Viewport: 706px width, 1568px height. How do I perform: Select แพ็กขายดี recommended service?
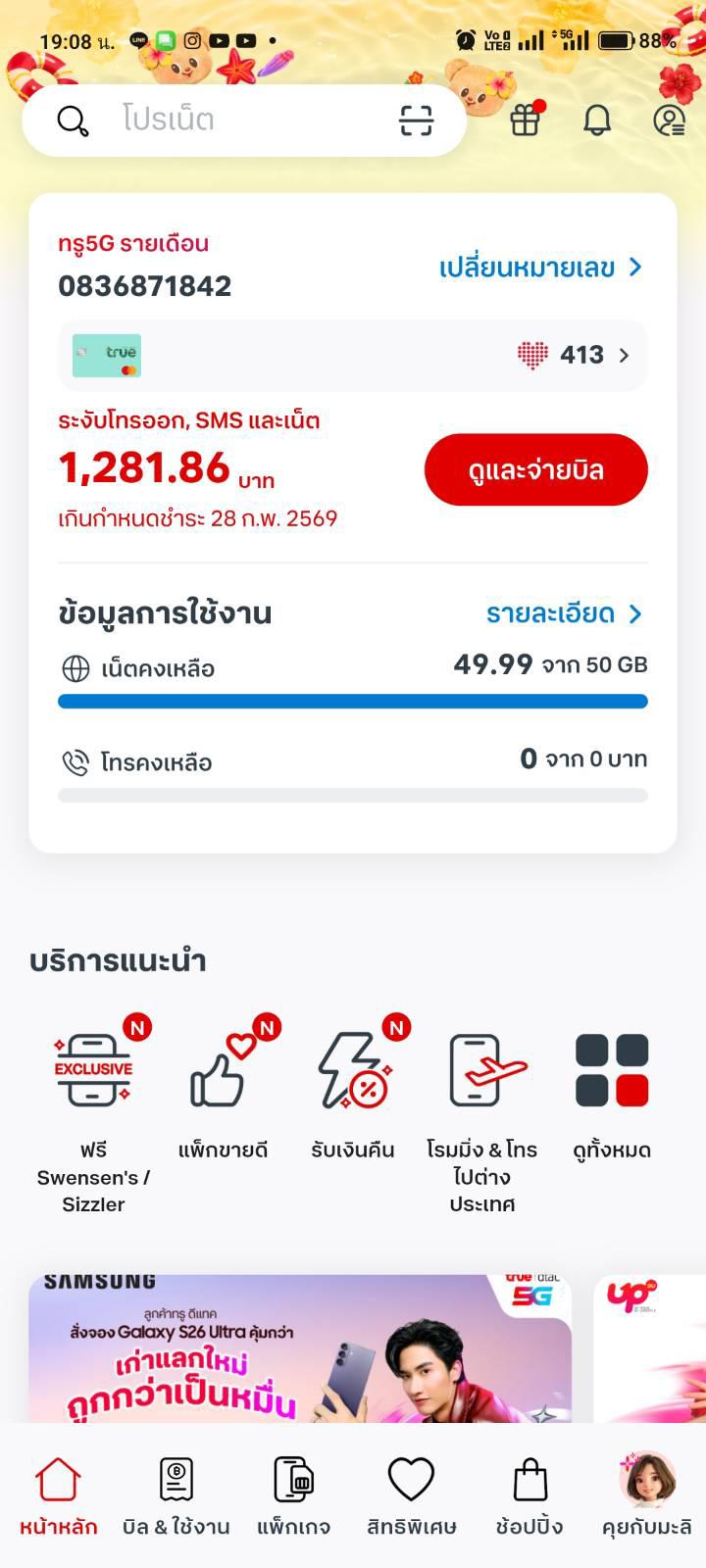[x=223, y=1093]
